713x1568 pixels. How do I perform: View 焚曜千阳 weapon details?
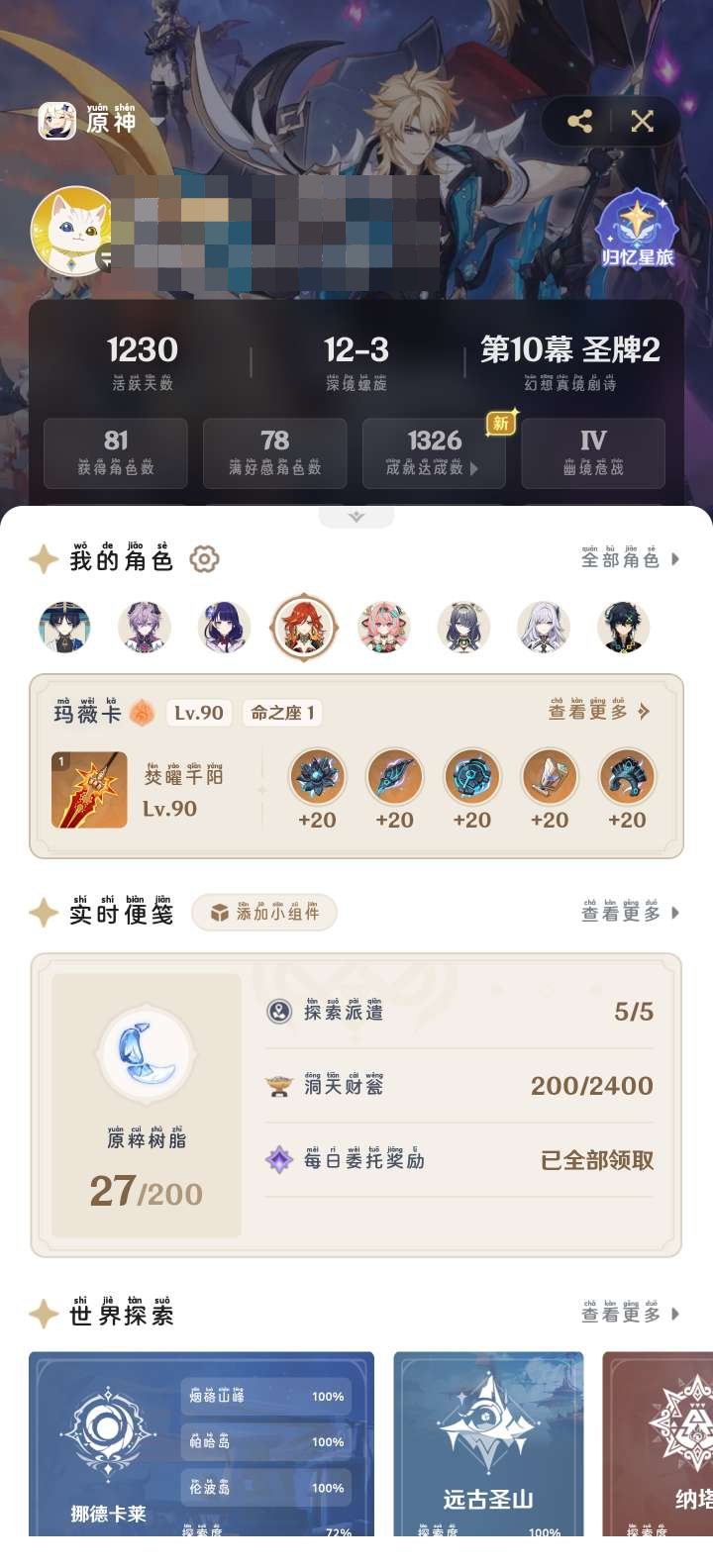coord(90,789)
